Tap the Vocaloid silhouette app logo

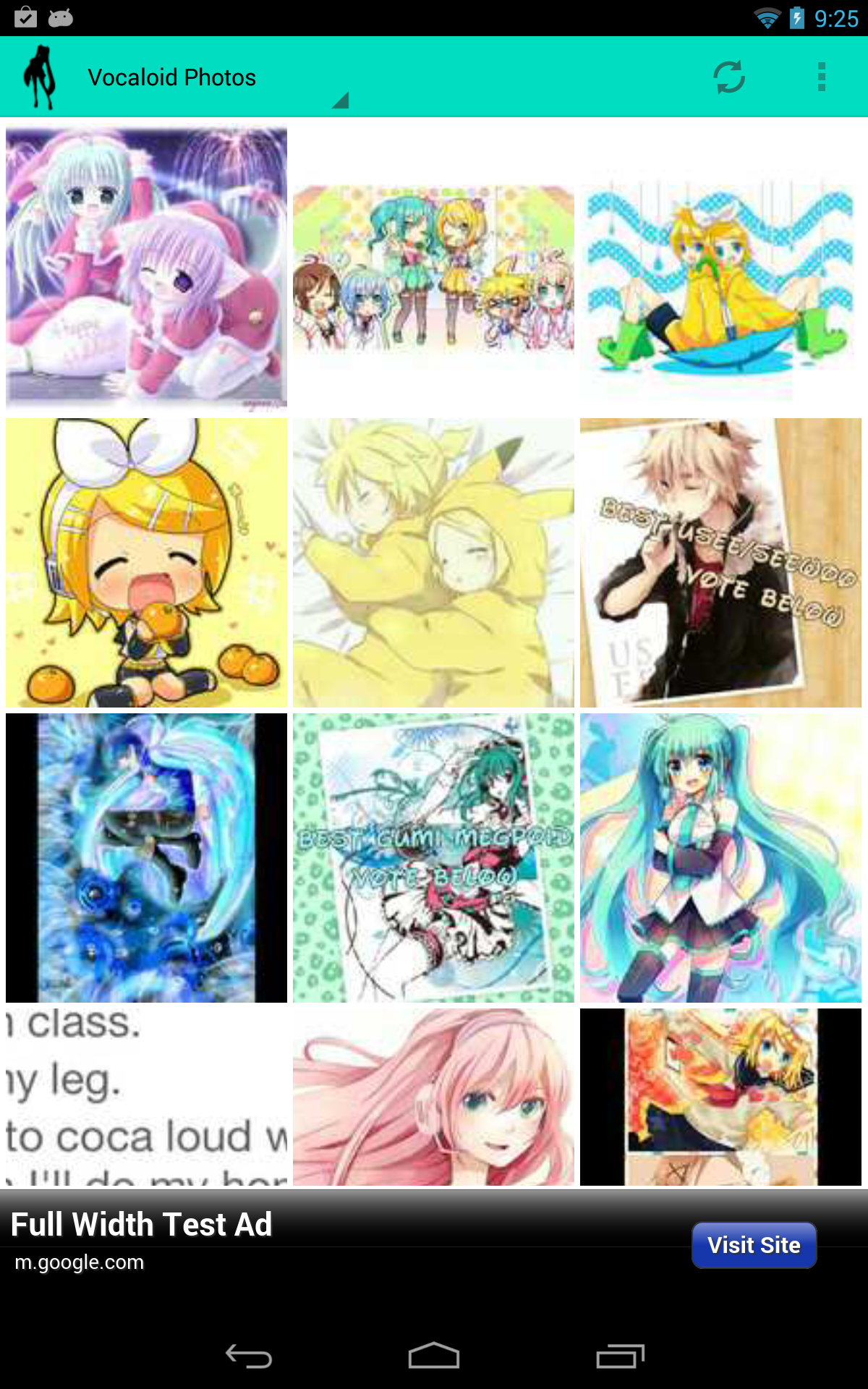point(41,76)
